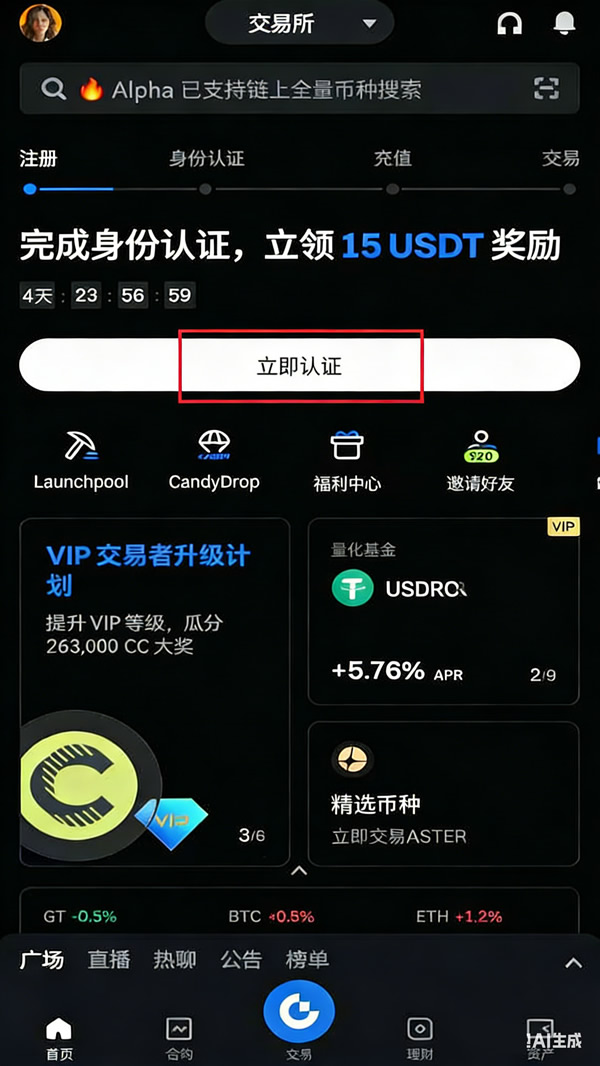600x1066 pixels.
Task: Switch to the 公告 tab
Action: pos(241,960)
